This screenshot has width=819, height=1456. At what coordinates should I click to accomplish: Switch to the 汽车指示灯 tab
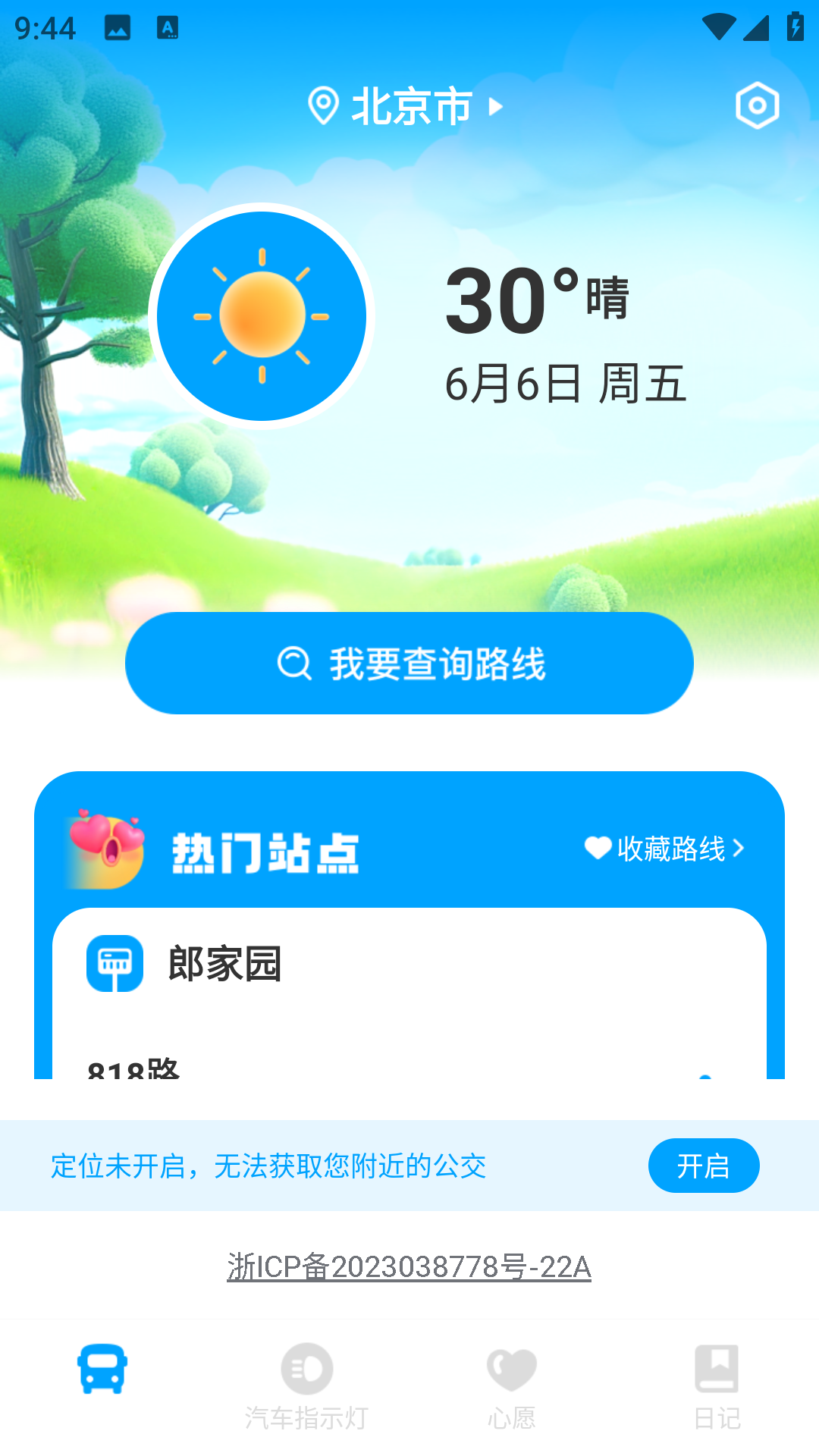tap(306, 1386)
